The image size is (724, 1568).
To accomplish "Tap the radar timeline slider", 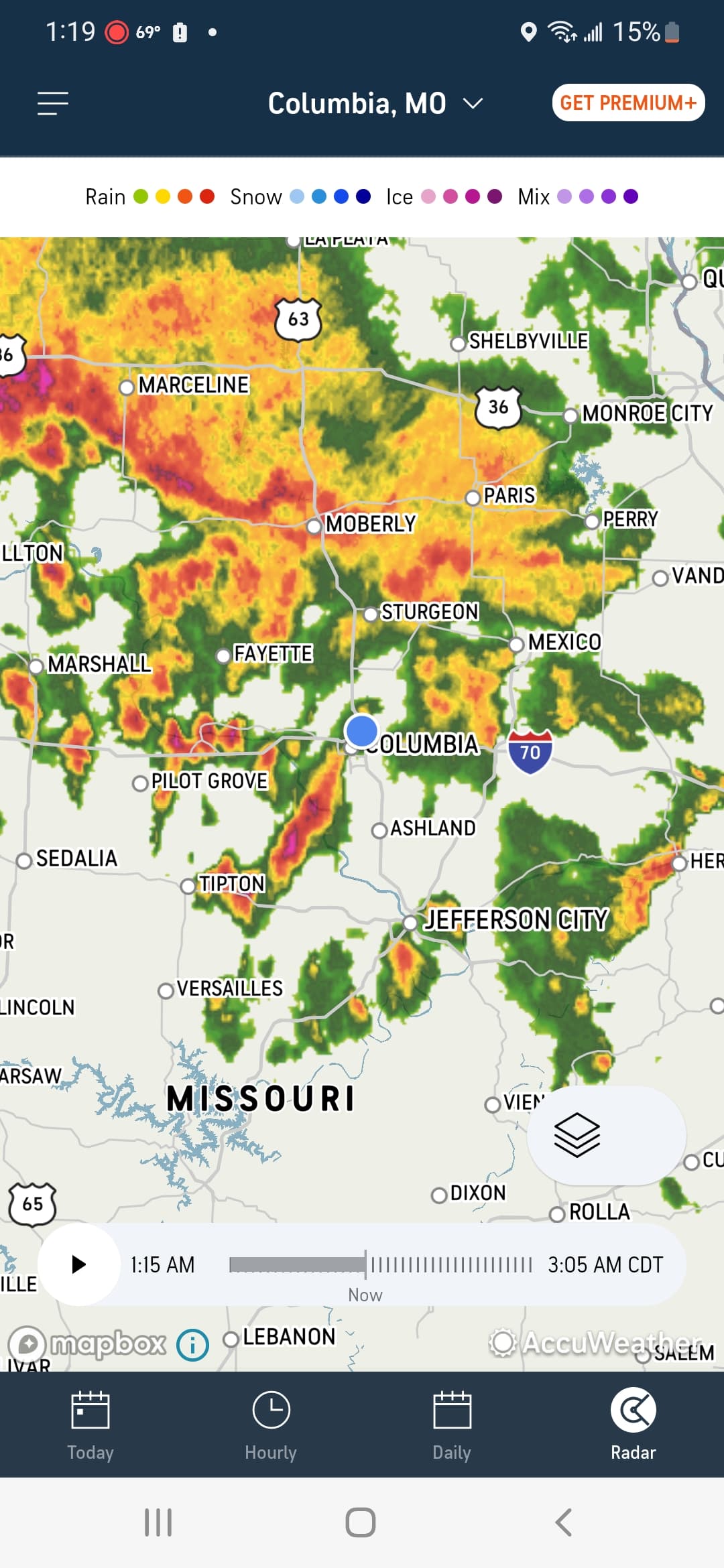I will (380, 1264).
